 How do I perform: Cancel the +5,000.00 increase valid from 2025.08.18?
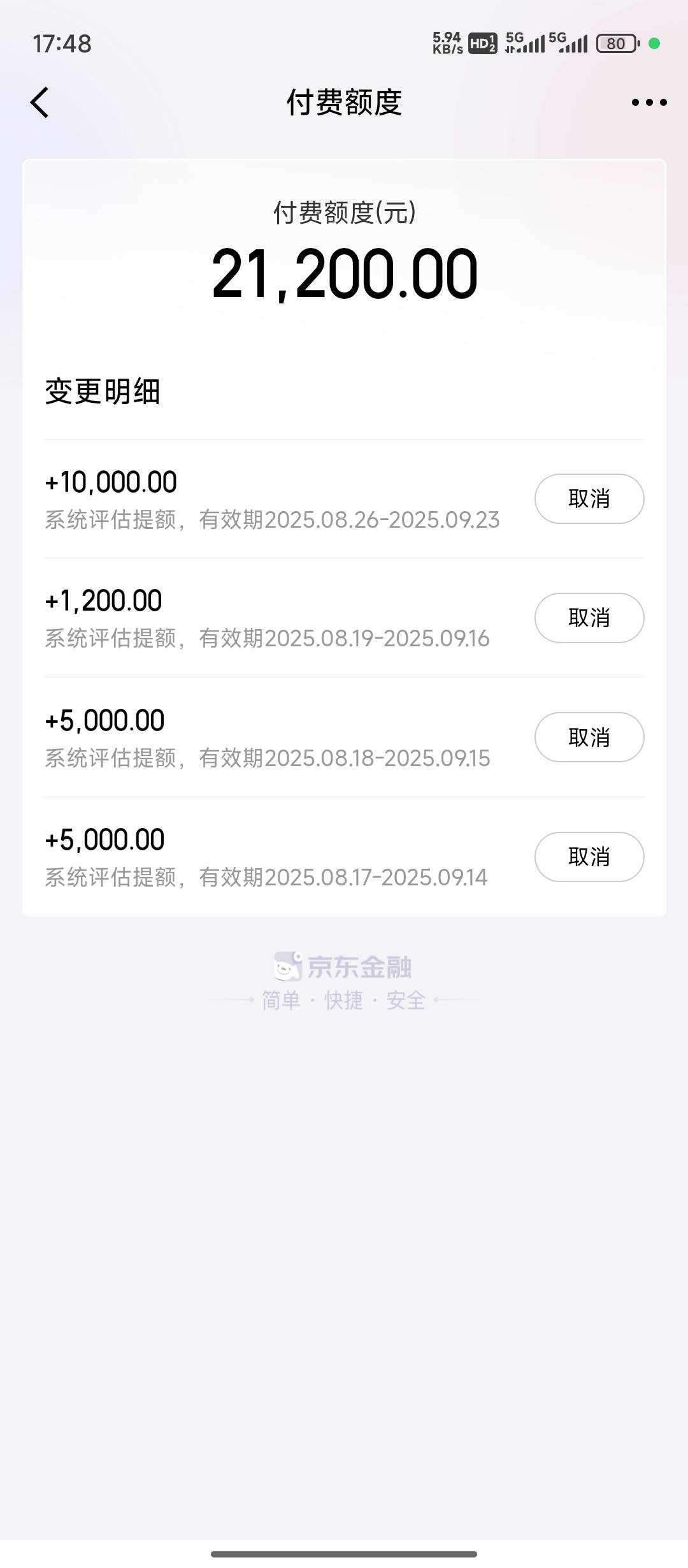[x=589, y=737]
